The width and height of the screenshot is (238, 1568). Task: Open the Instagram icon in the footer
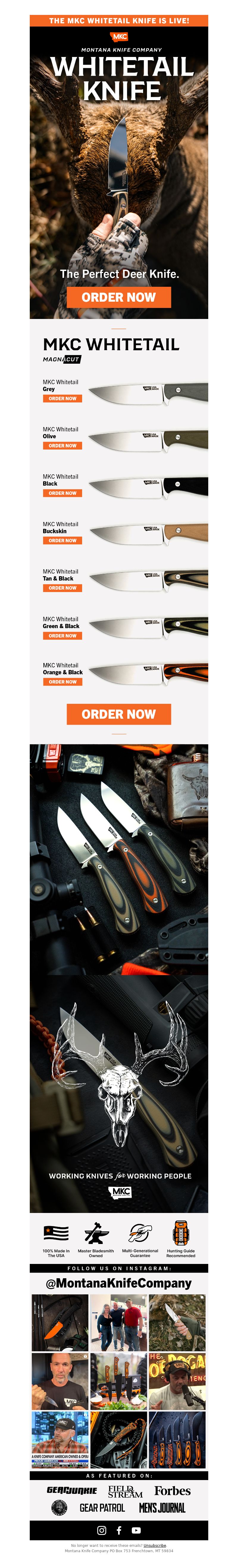[x=101, y=1530]
